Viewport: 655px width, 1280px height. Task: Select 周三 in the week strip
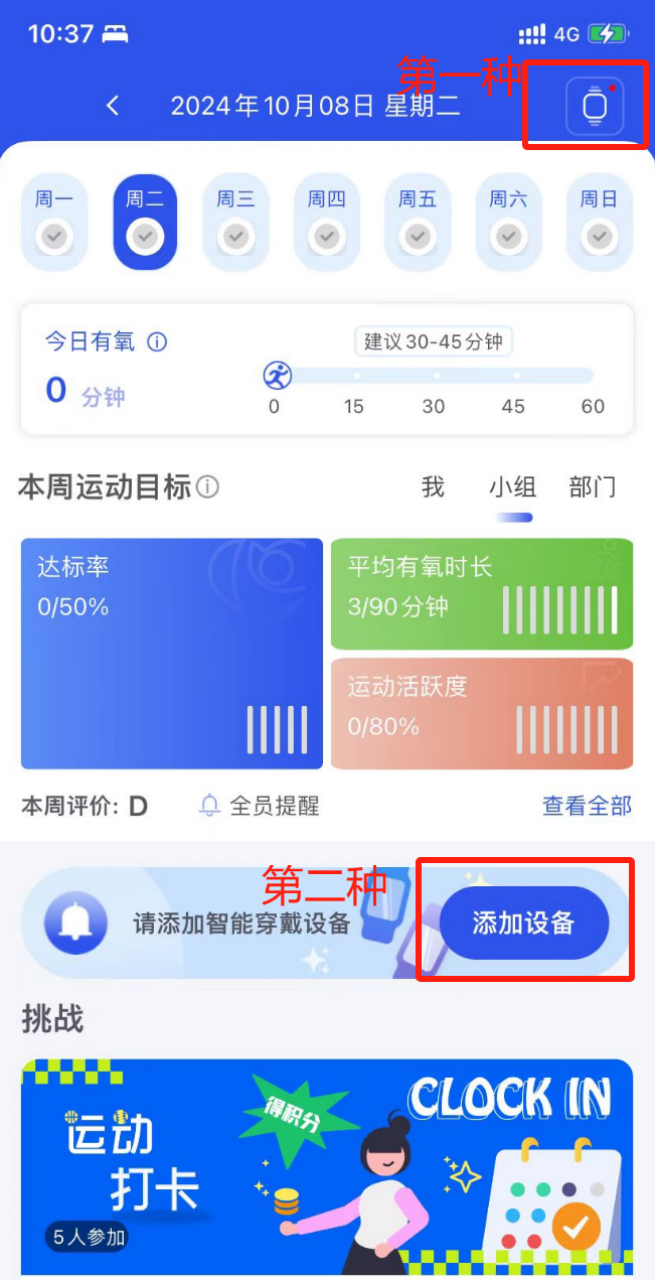[x=235, y=221]
